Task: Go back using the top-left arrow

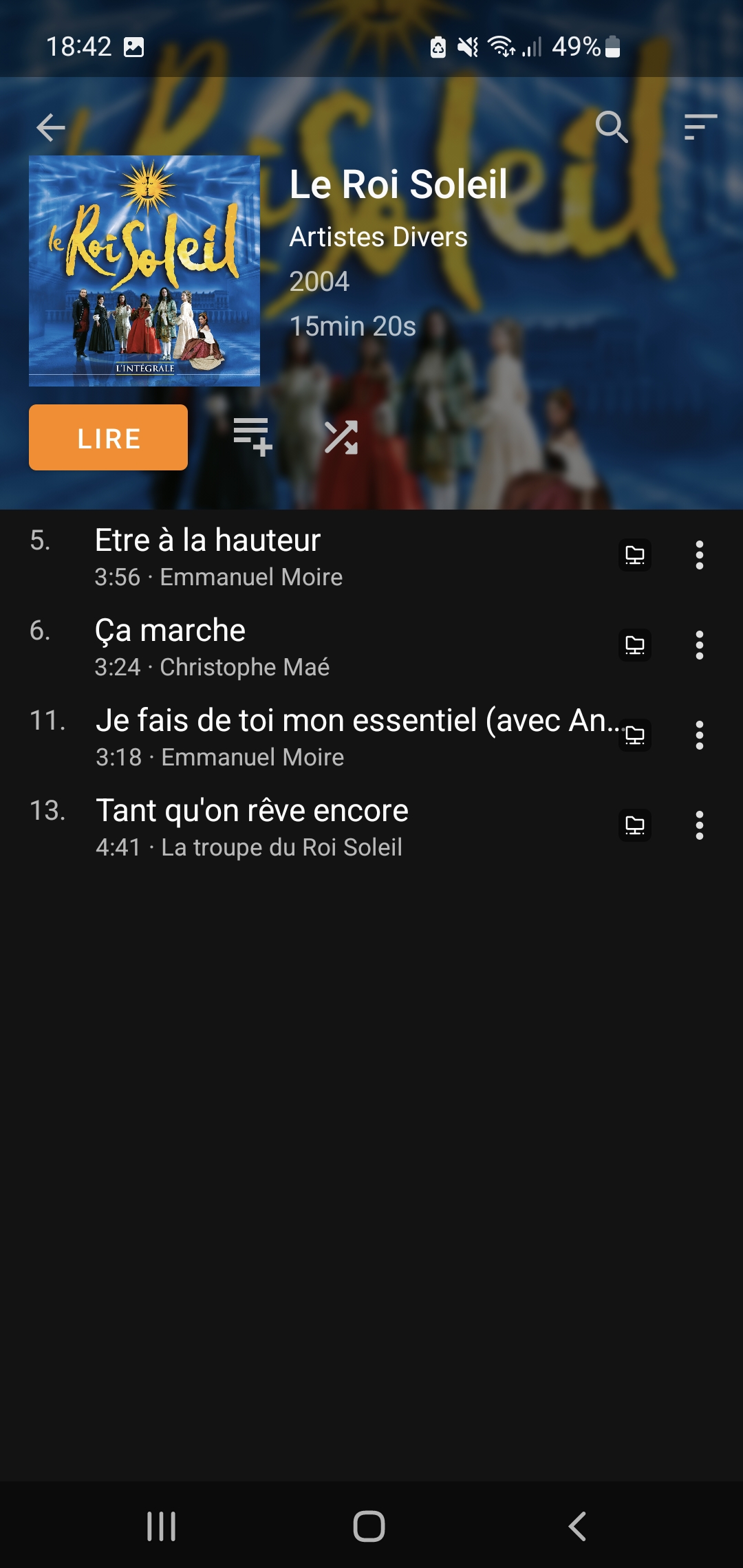Action: (x=51, y=127)
